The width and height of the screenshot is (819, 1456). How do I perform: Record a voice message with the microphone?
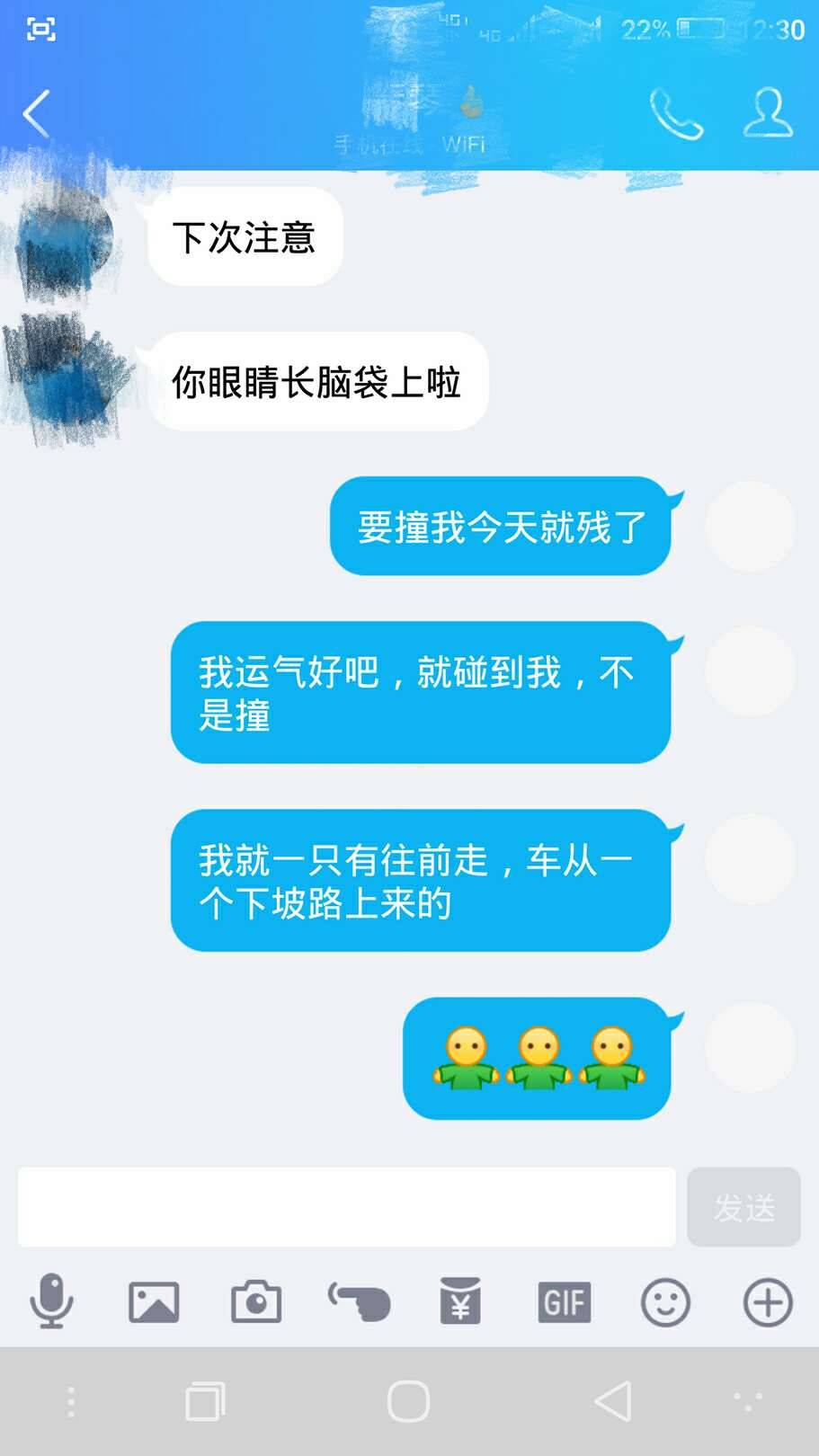[x=51, y=1301]
